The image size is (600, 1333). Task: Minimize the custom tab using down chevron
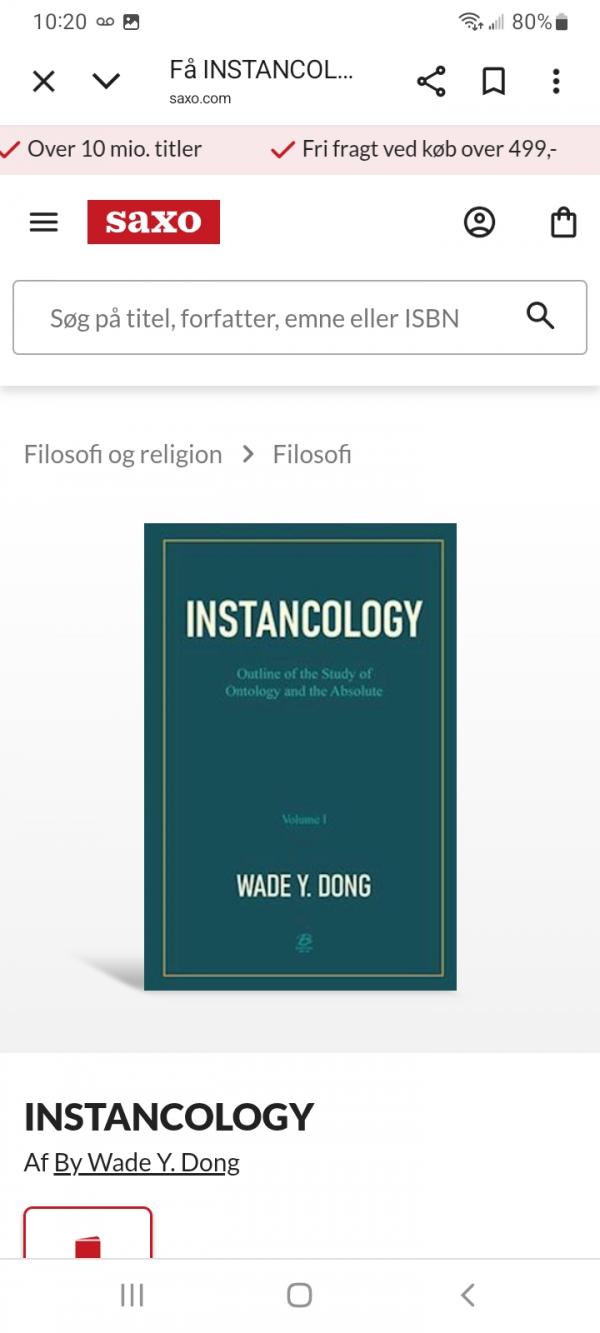tap(106, 82)
